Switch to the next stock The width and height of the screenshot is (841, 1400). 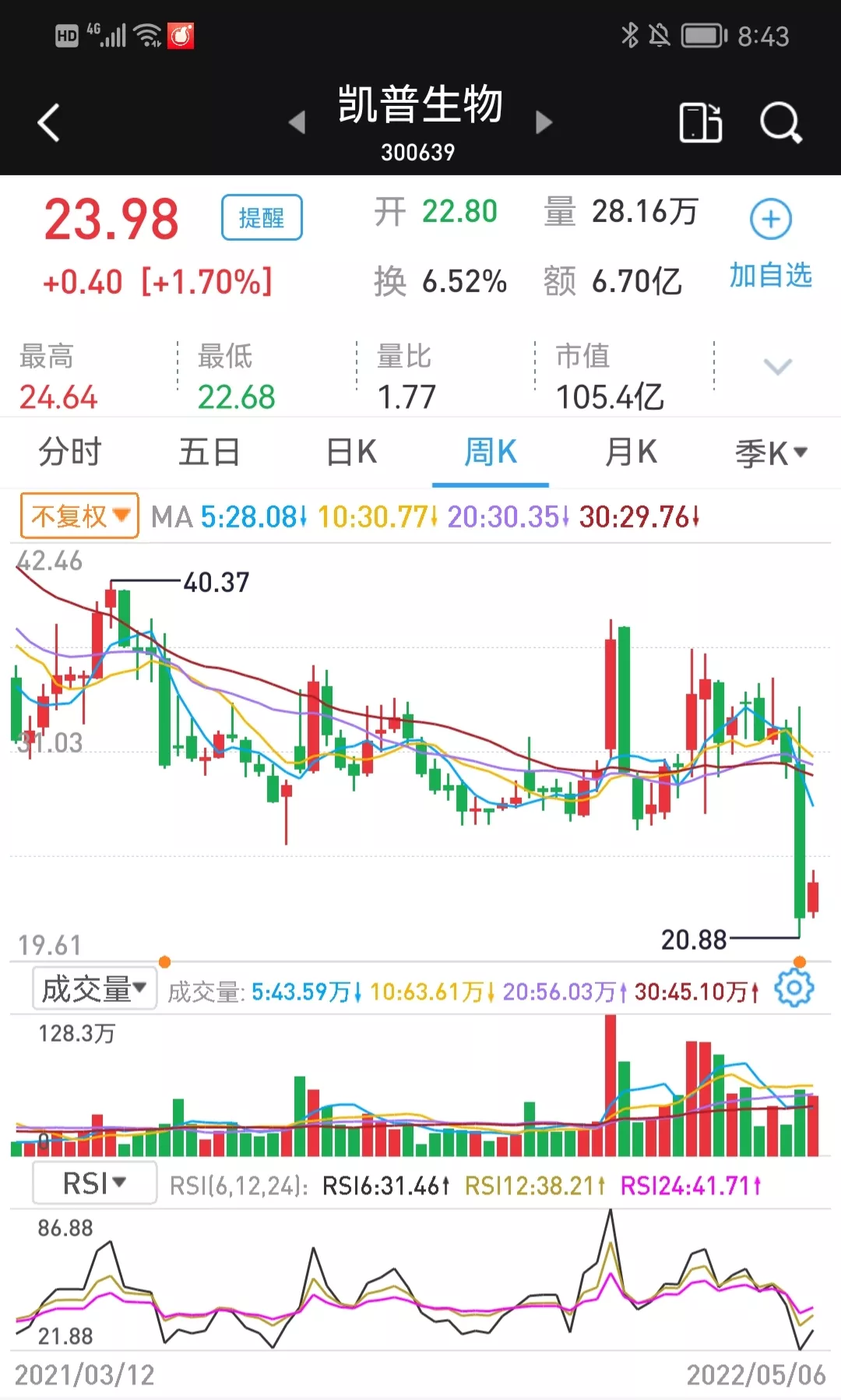(x=544, y=122)
